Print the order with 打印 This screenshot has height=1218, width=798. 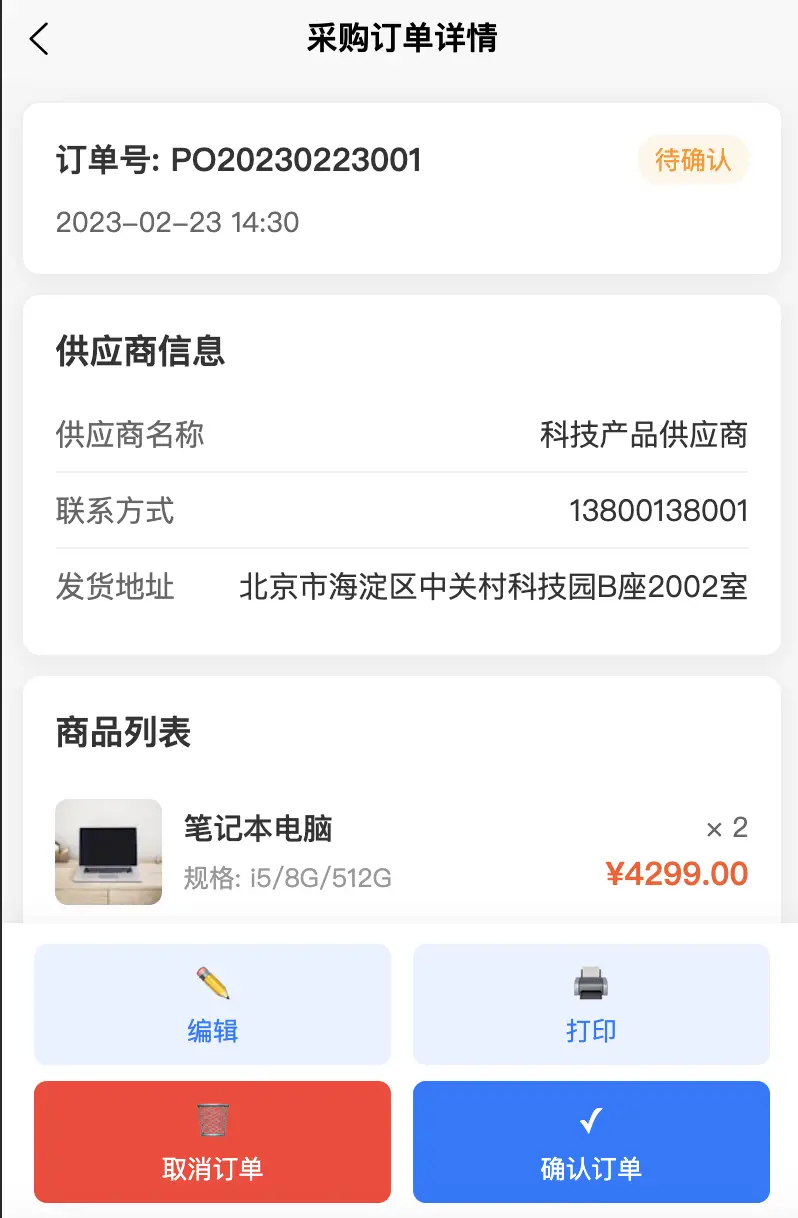click(591, 1004)
